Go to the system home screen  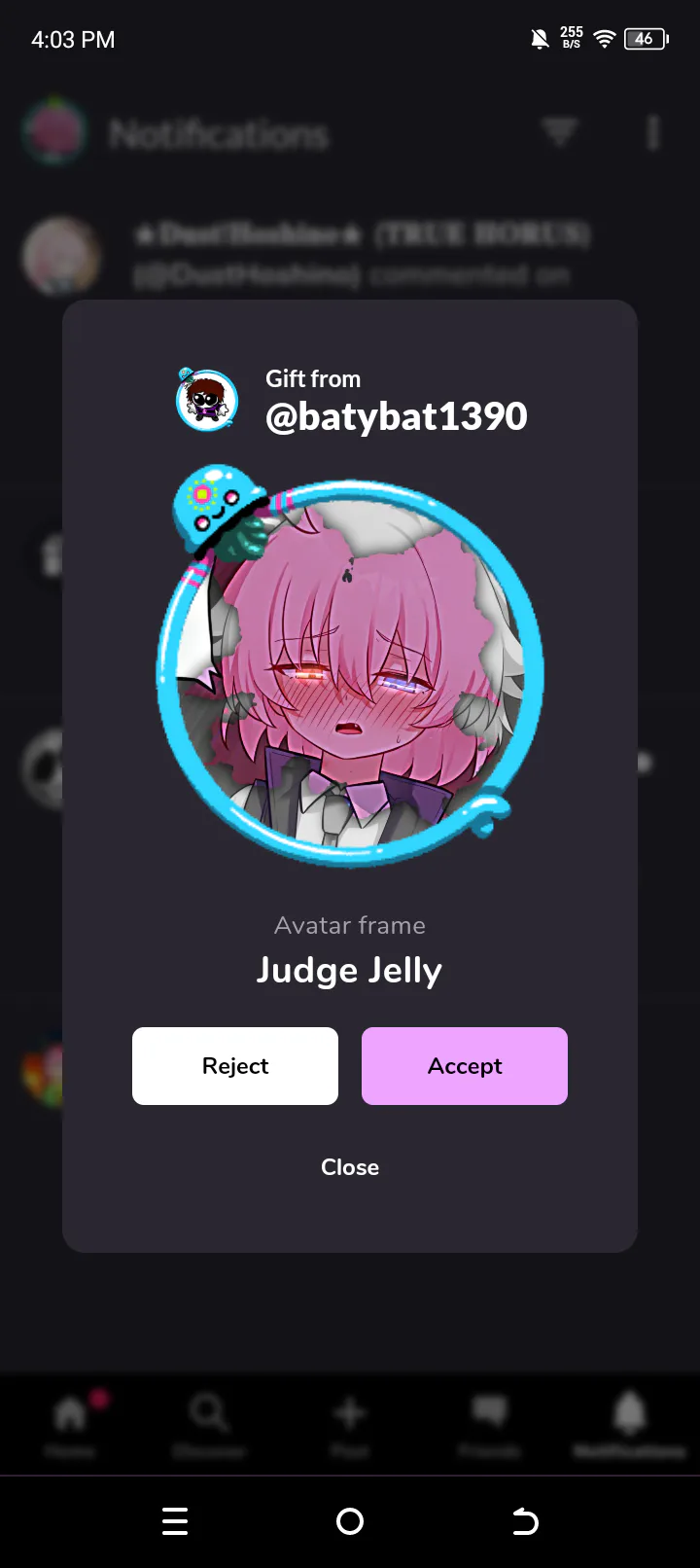(350, 1520)
